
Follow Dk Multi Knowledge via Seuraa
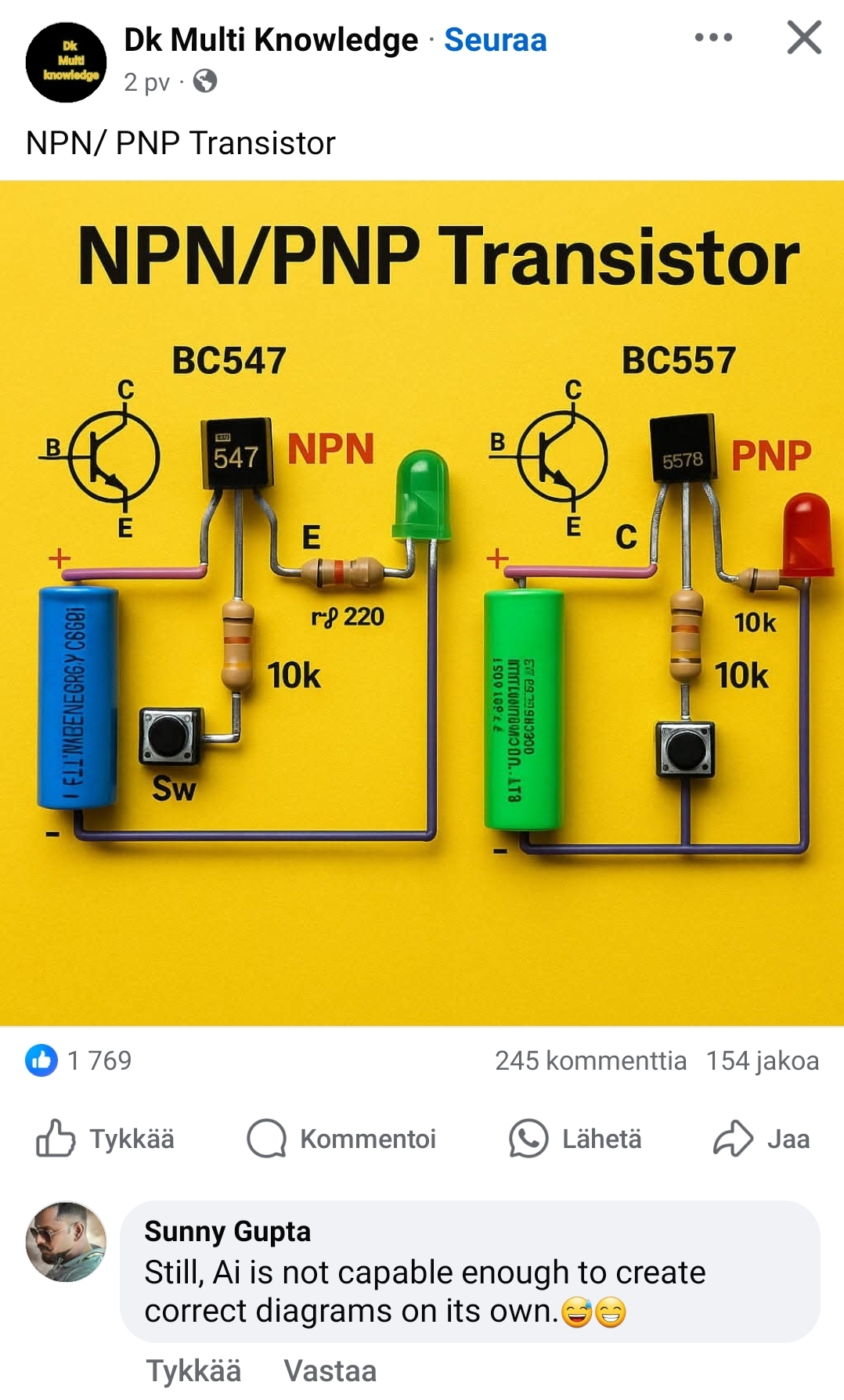click(x=495, y=40)
